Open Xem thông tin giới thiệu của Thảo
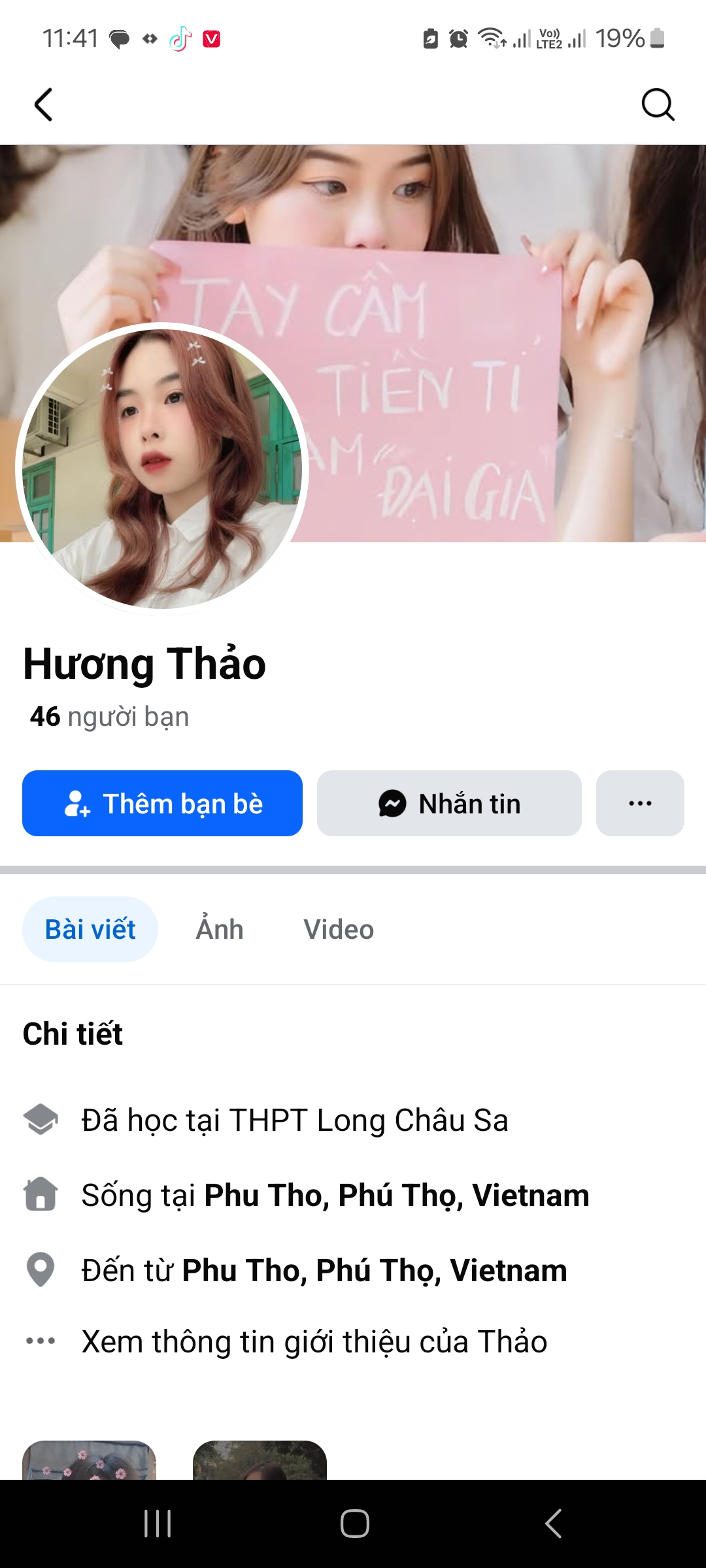Viewport: 706px width, 1568px height. (314, 1342)
